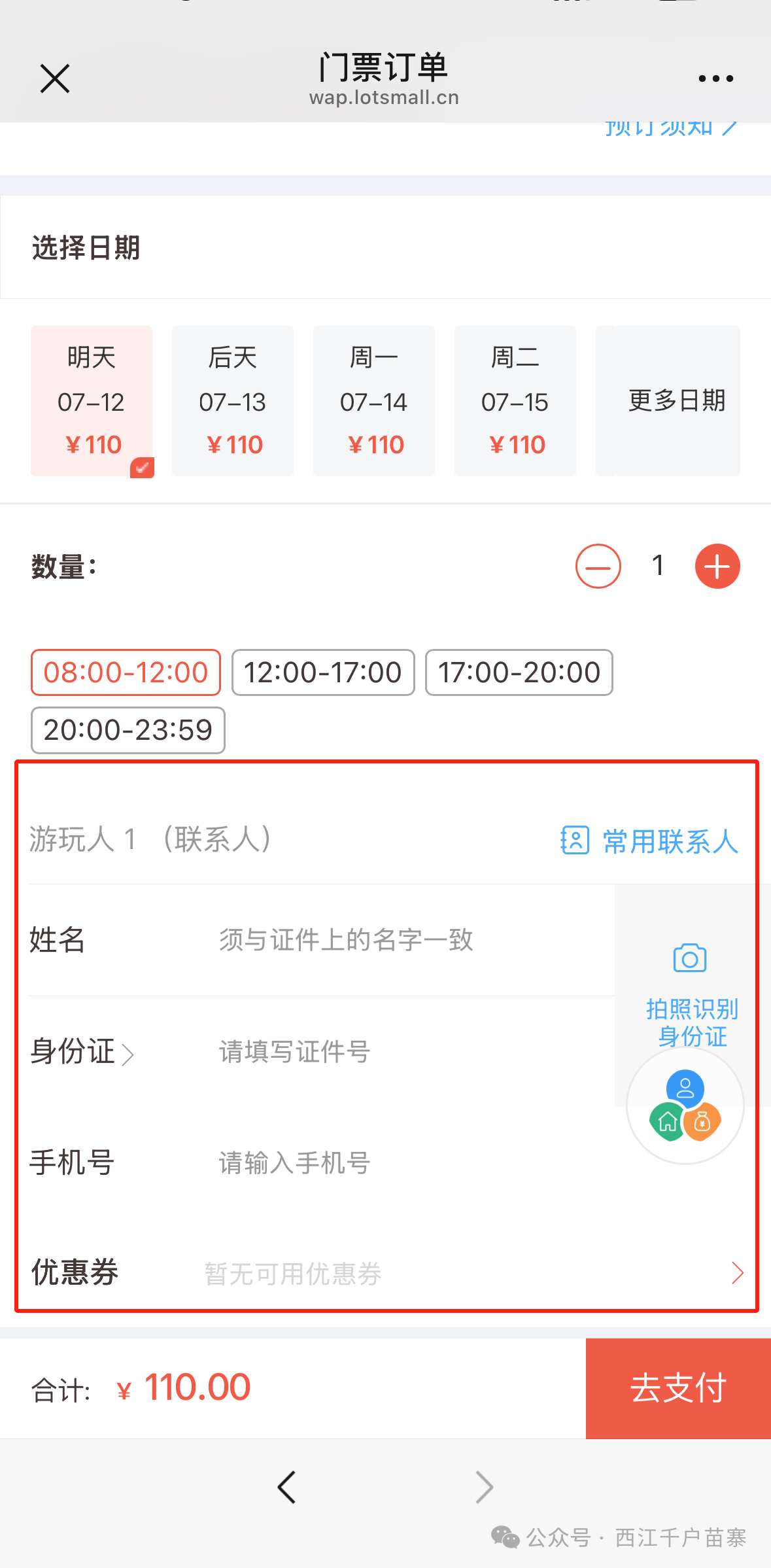The width and height of the screenshot is (771, 1568).
Task: Change the 身份证 document type
Action: coord(82,1052)
